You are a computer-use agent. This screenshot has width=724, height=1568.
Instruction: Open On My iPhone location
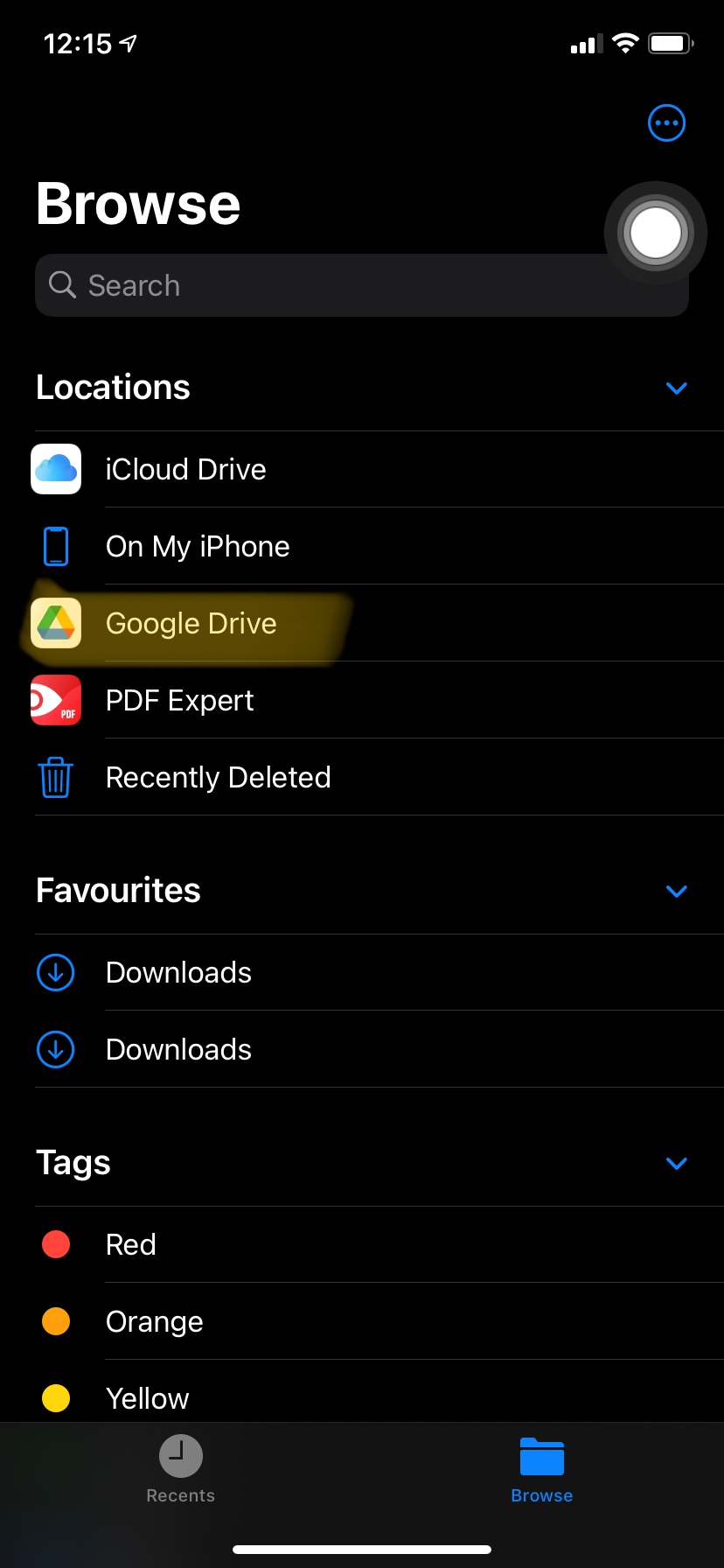pyautogui.click(x=197, y=547)
